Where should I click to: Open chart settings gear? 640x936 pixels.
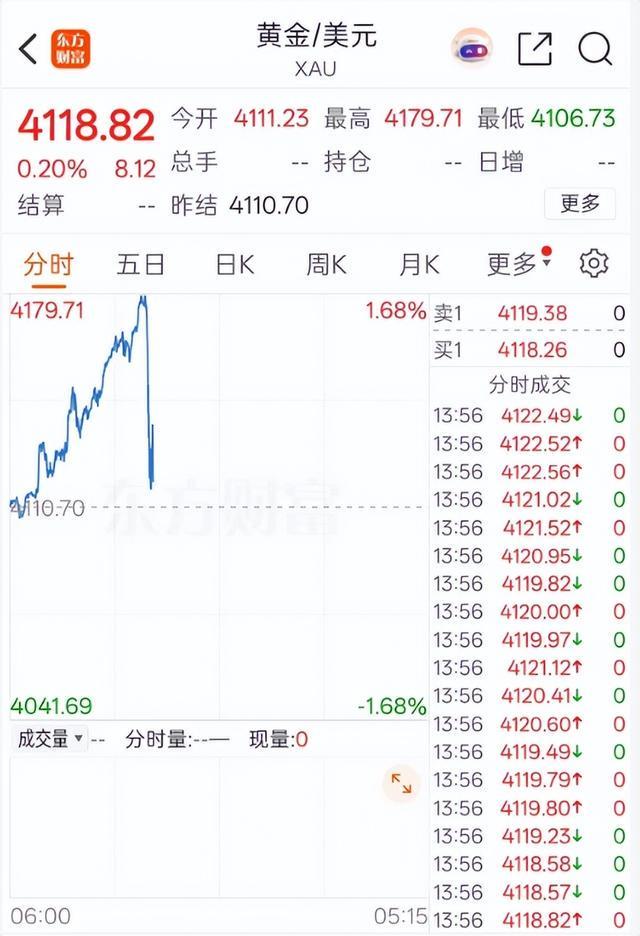pos(594,263)
